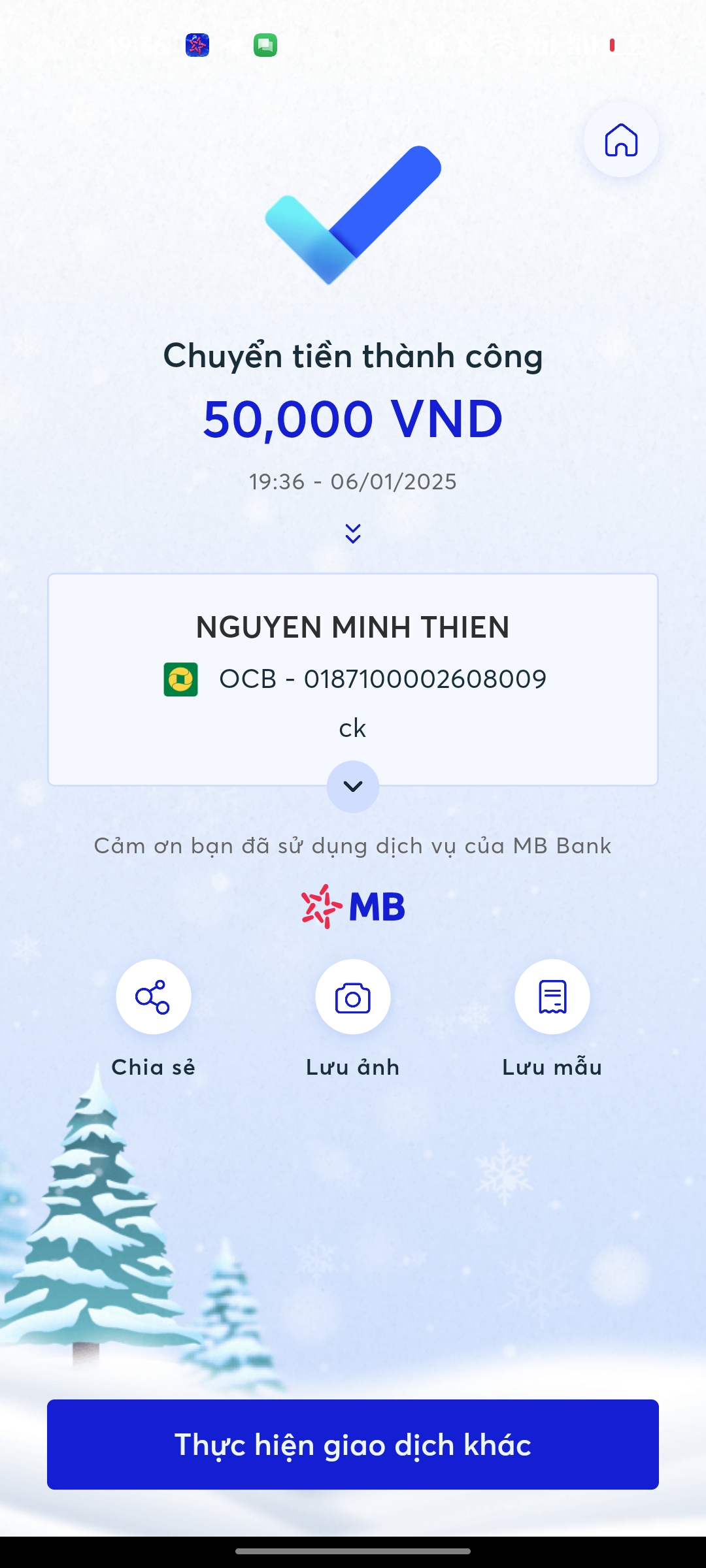This screenshot has height=1568, width=706.
Task: Tap Thực hiện giao dịch khác button
Action: (x=353, y=1445)
